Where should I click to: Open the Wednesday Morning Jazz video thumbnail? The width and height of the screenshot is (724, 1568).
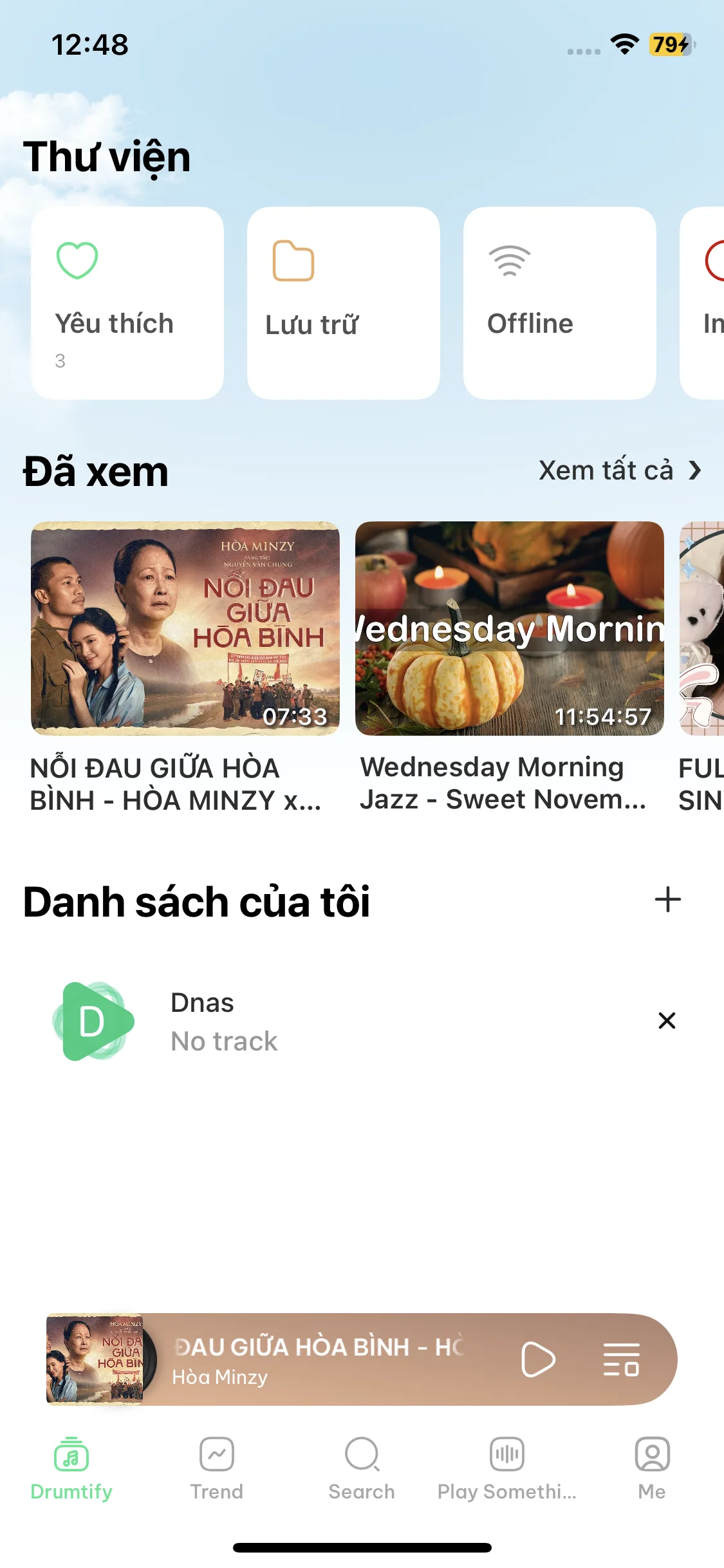coord(508,631)
